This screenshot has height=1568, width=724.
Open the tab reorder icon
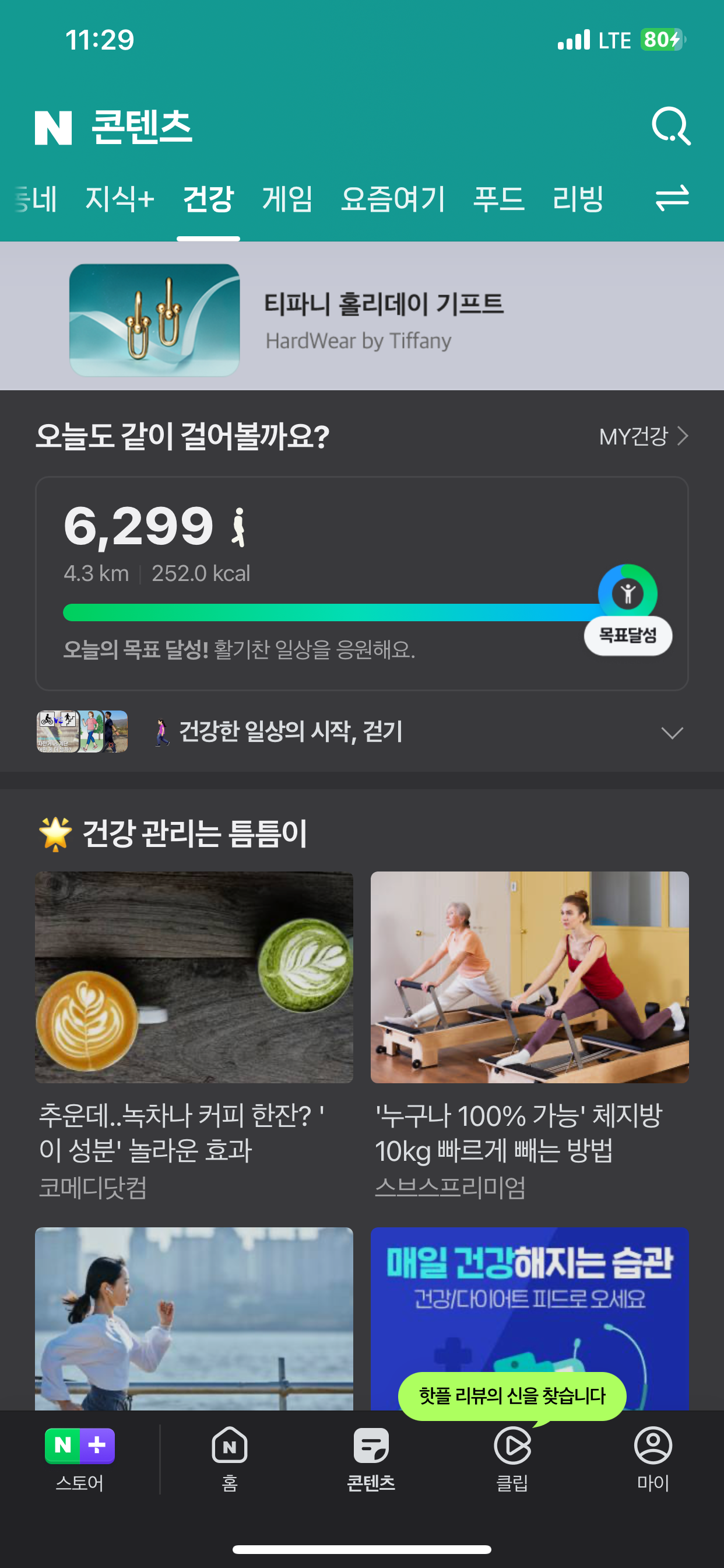[672, 198]
